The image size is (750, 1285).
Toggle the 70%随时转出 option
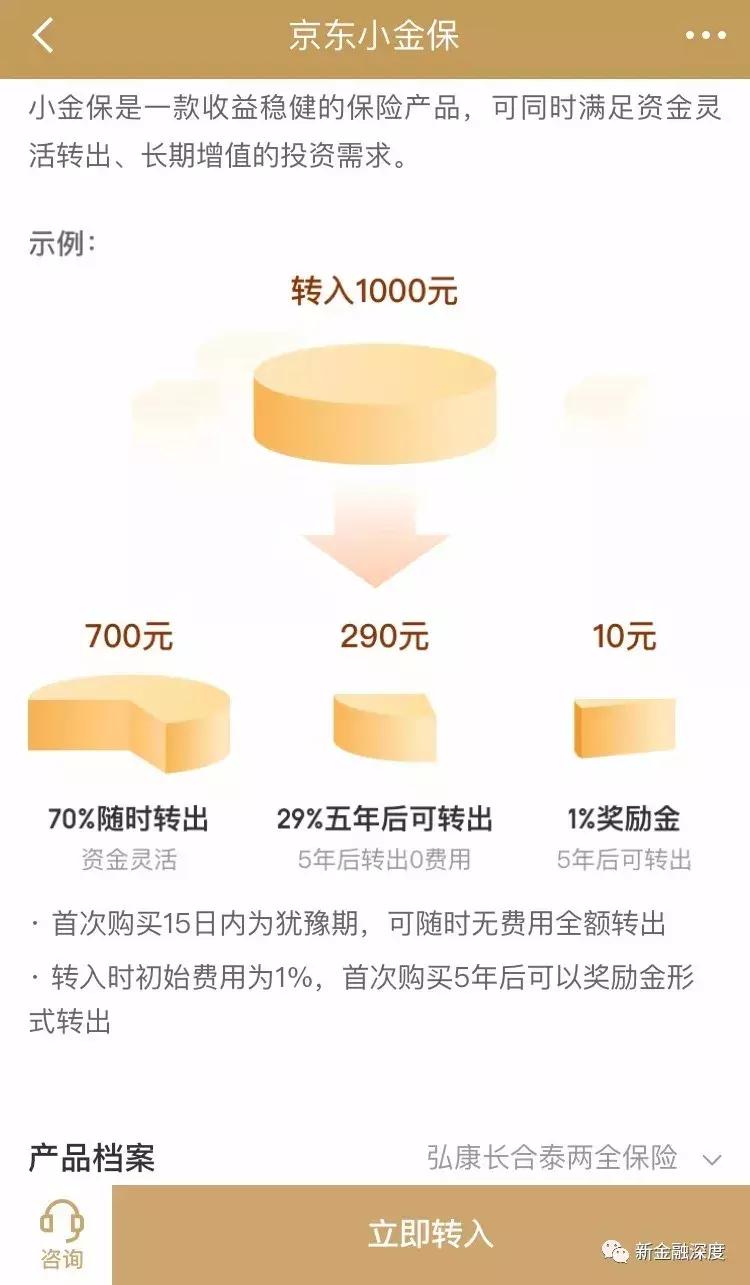[x=128, y=817]
